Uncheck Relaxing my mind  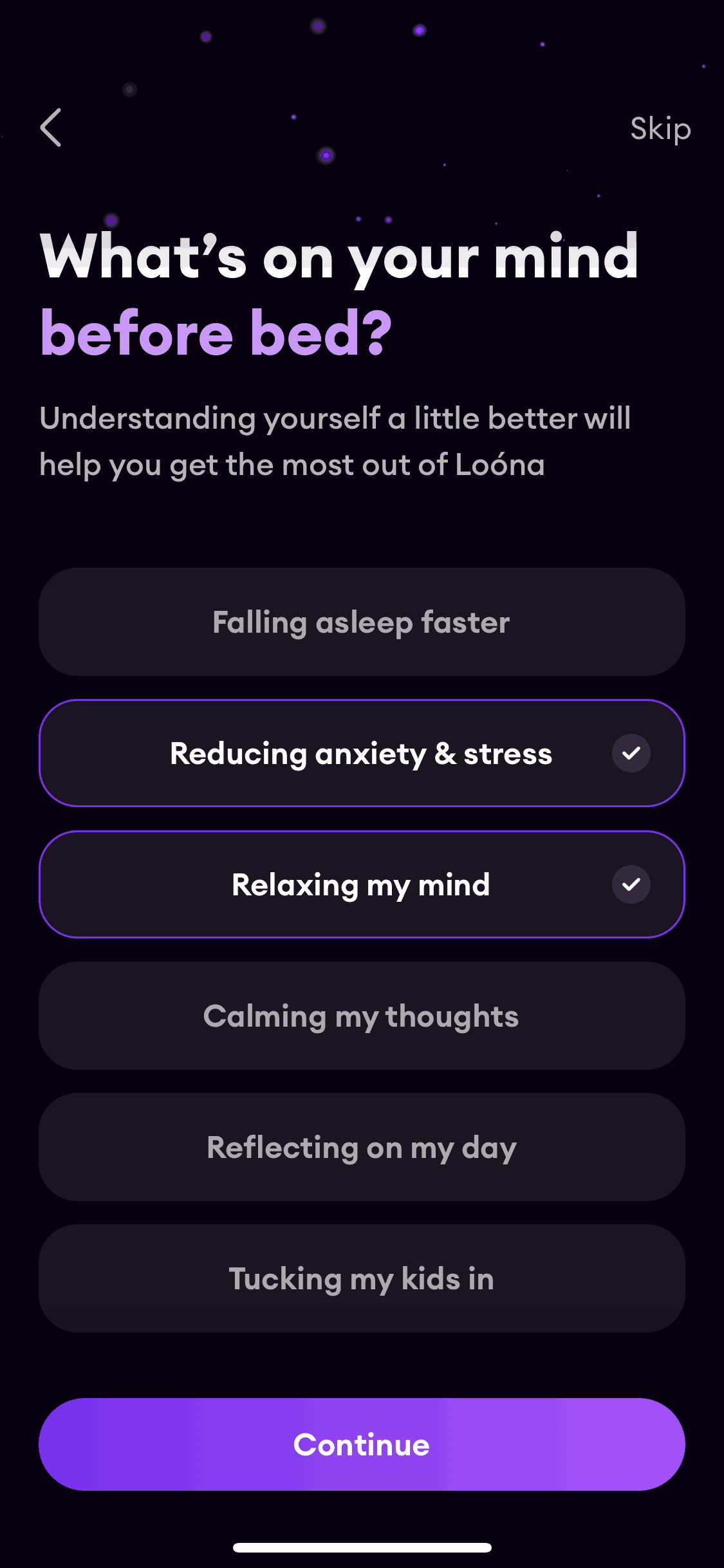362,884
